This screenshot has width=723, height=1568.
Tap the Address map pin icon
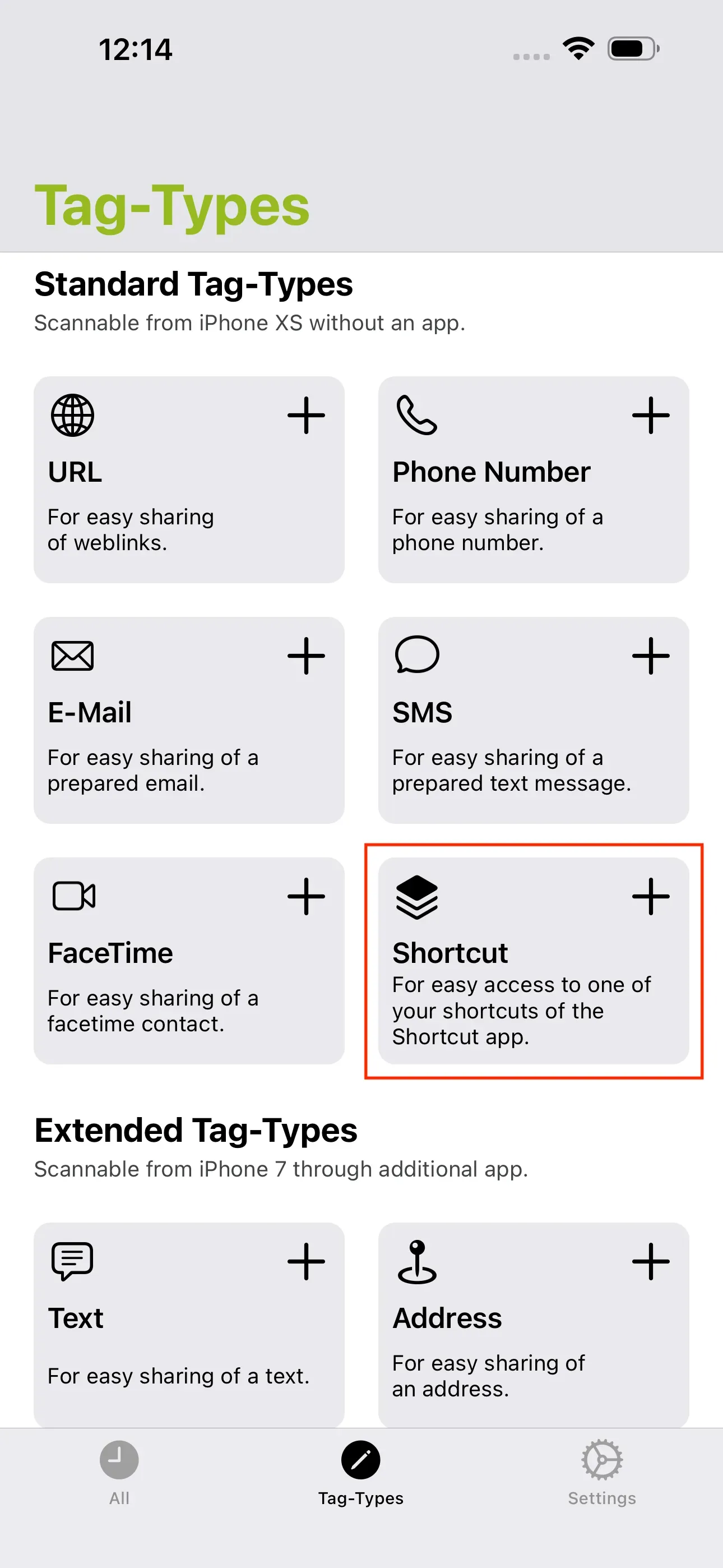pyautogui.click(x=418, y=1261)
